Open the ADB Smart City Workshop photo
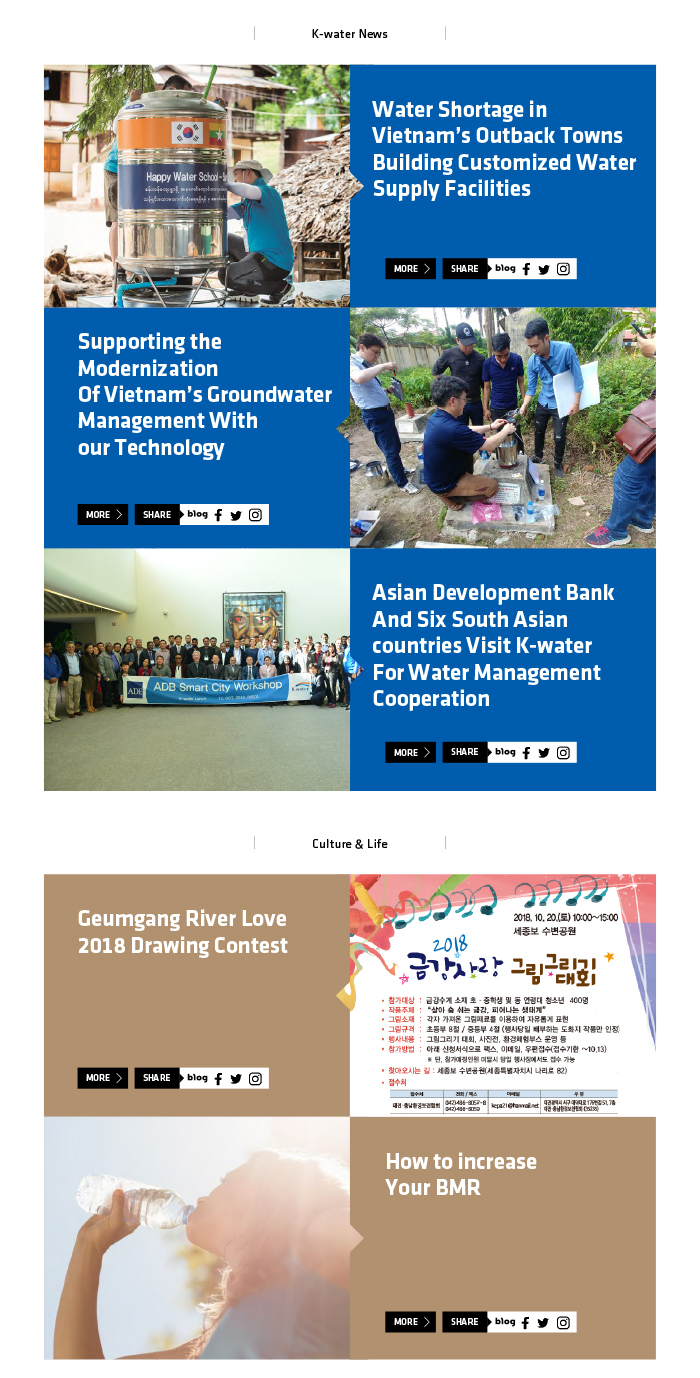 [x=197, y=669]
